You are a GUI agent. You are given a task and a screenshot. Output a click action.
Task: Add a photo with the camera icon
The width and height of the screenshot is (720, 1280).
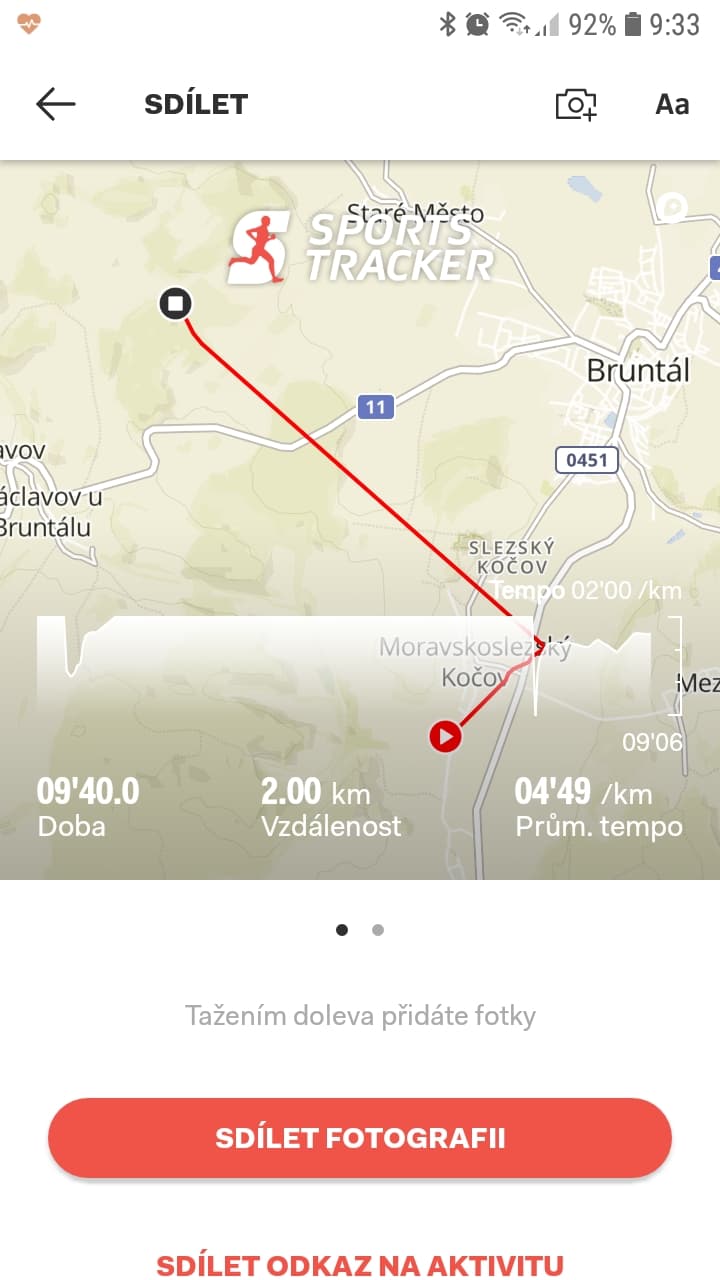[576, 104]
